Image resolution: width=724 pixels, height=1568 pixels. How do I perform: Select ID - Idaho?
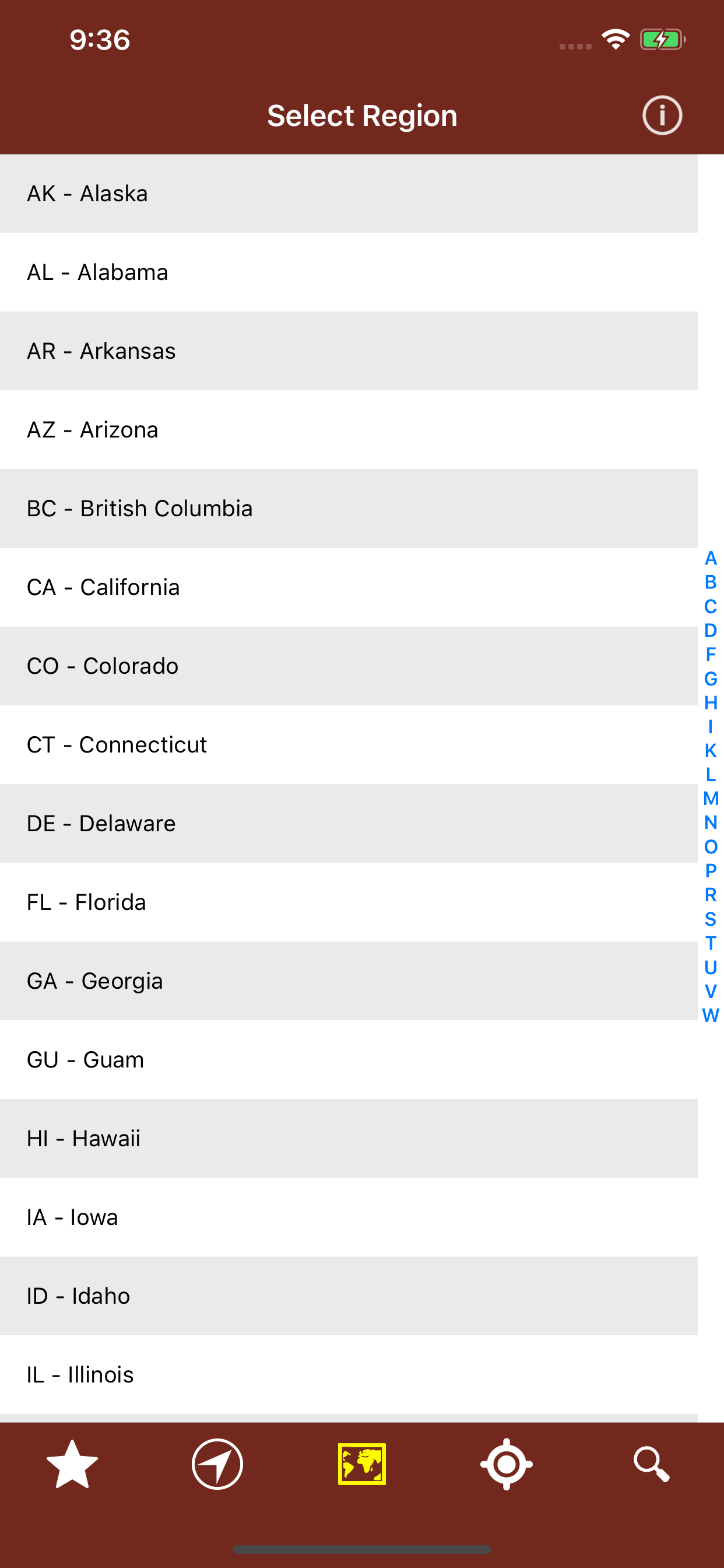pos(349,1296)
